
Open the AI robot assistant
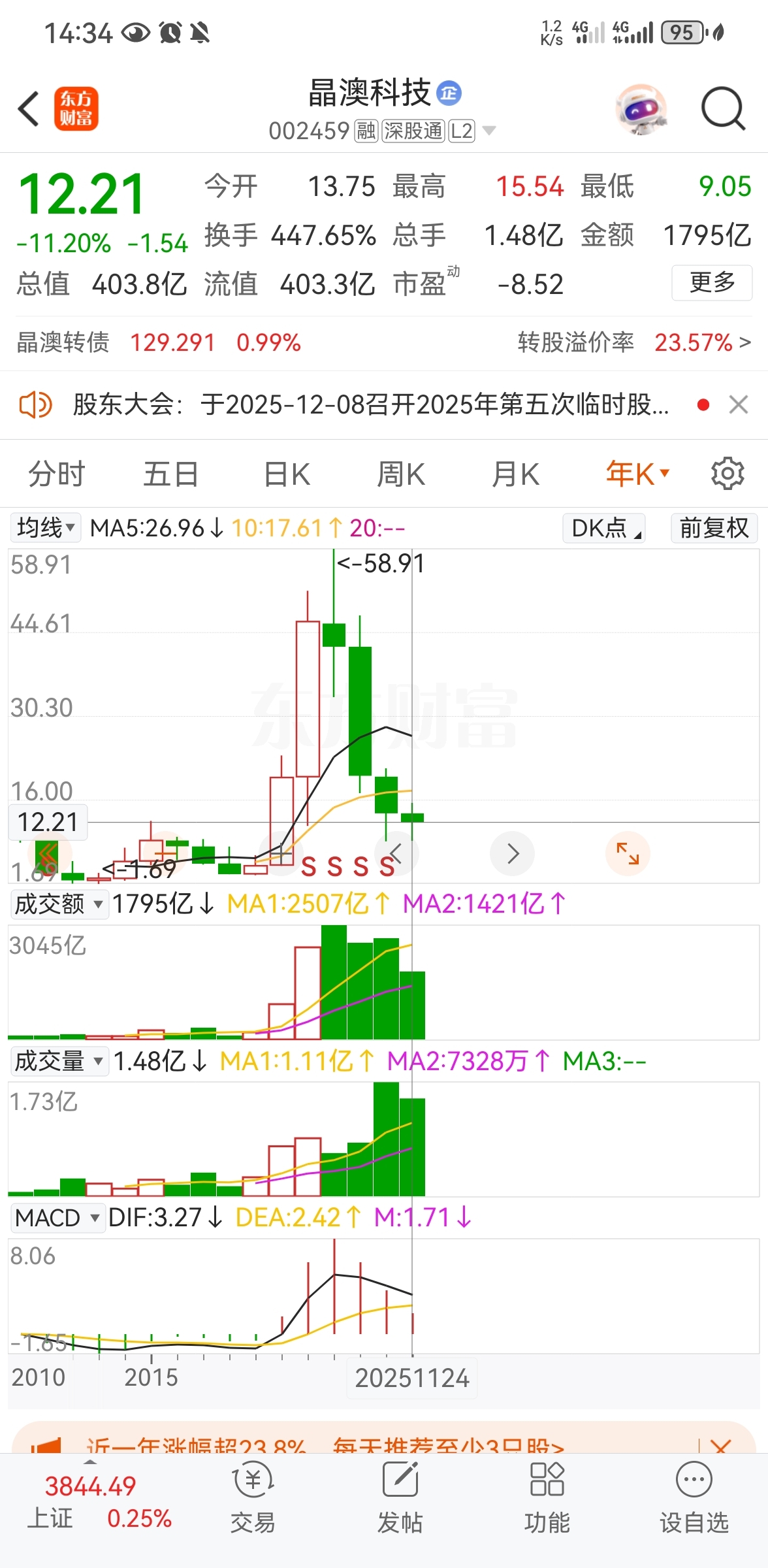pos(641,108)
